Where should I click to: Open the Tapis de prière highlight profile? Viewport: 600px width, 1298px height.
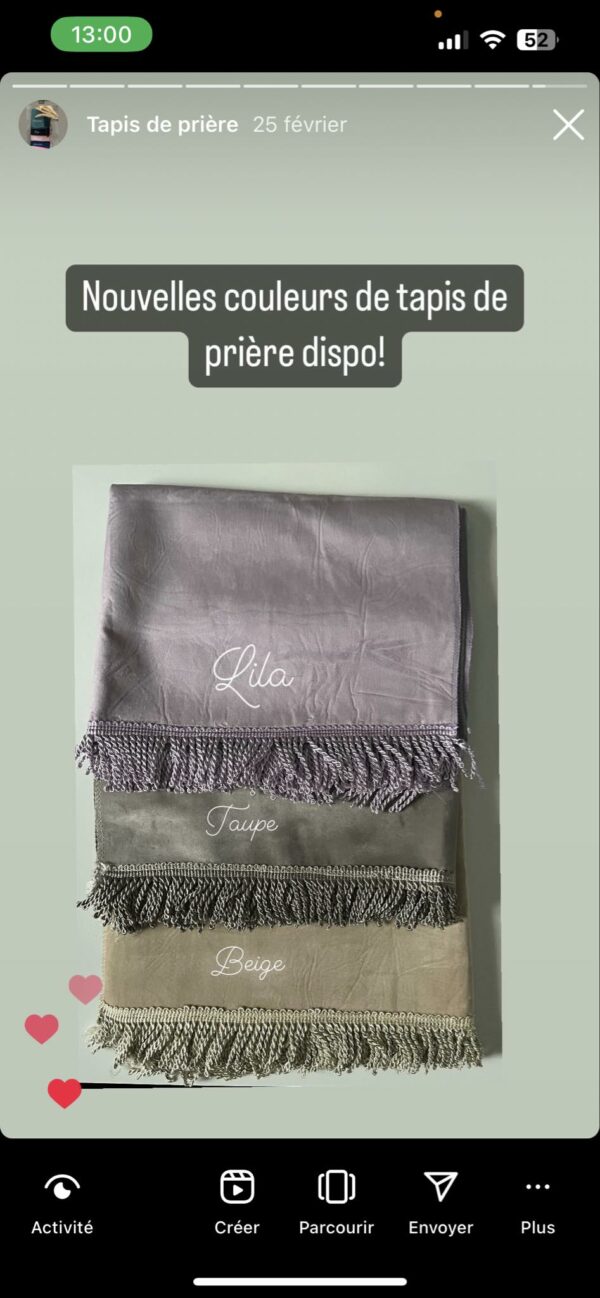click(x=162, y=125)
